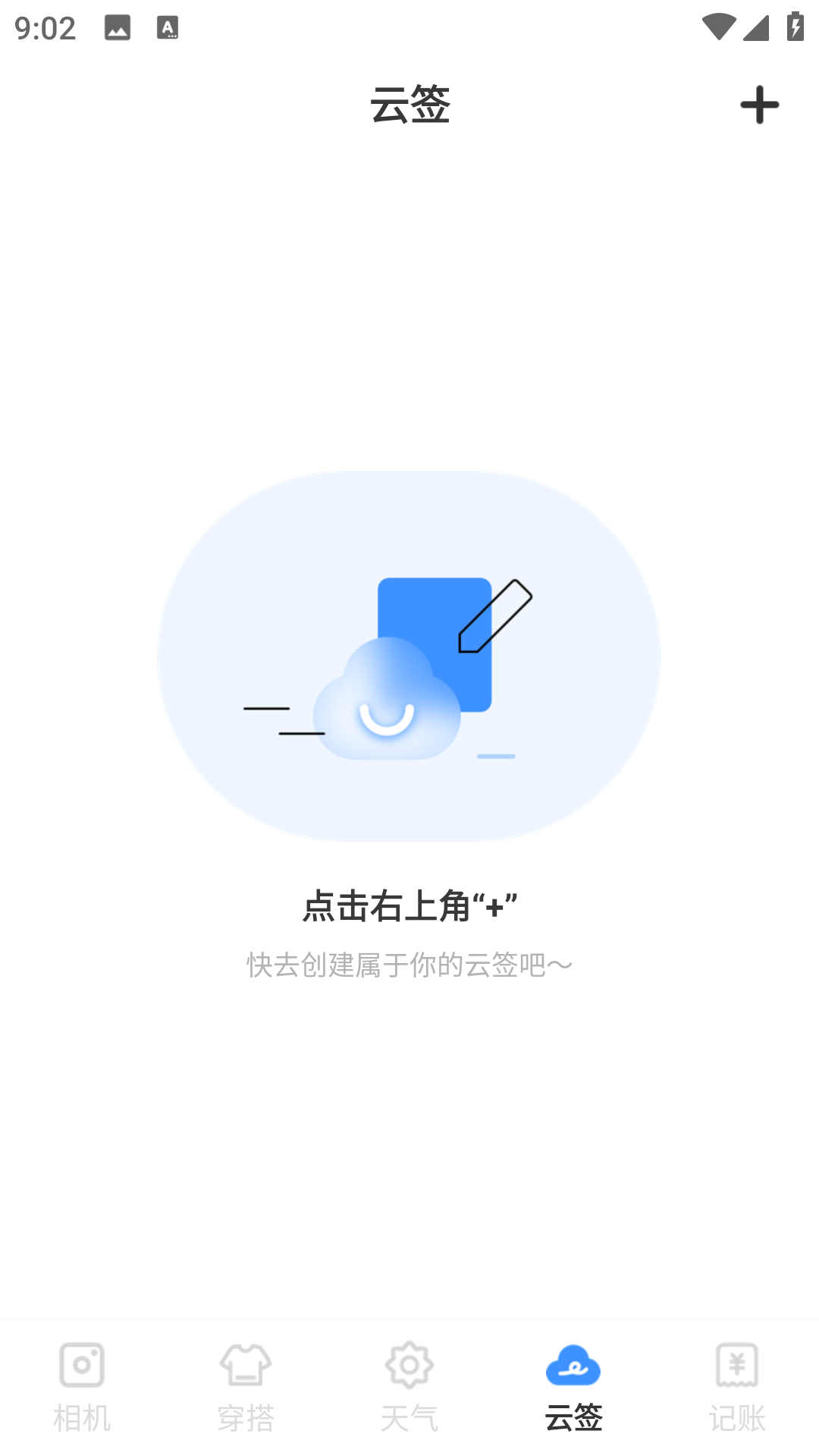Open the 穿搭 outfit section icon

pyautogui.click(x=245, y=1365)
